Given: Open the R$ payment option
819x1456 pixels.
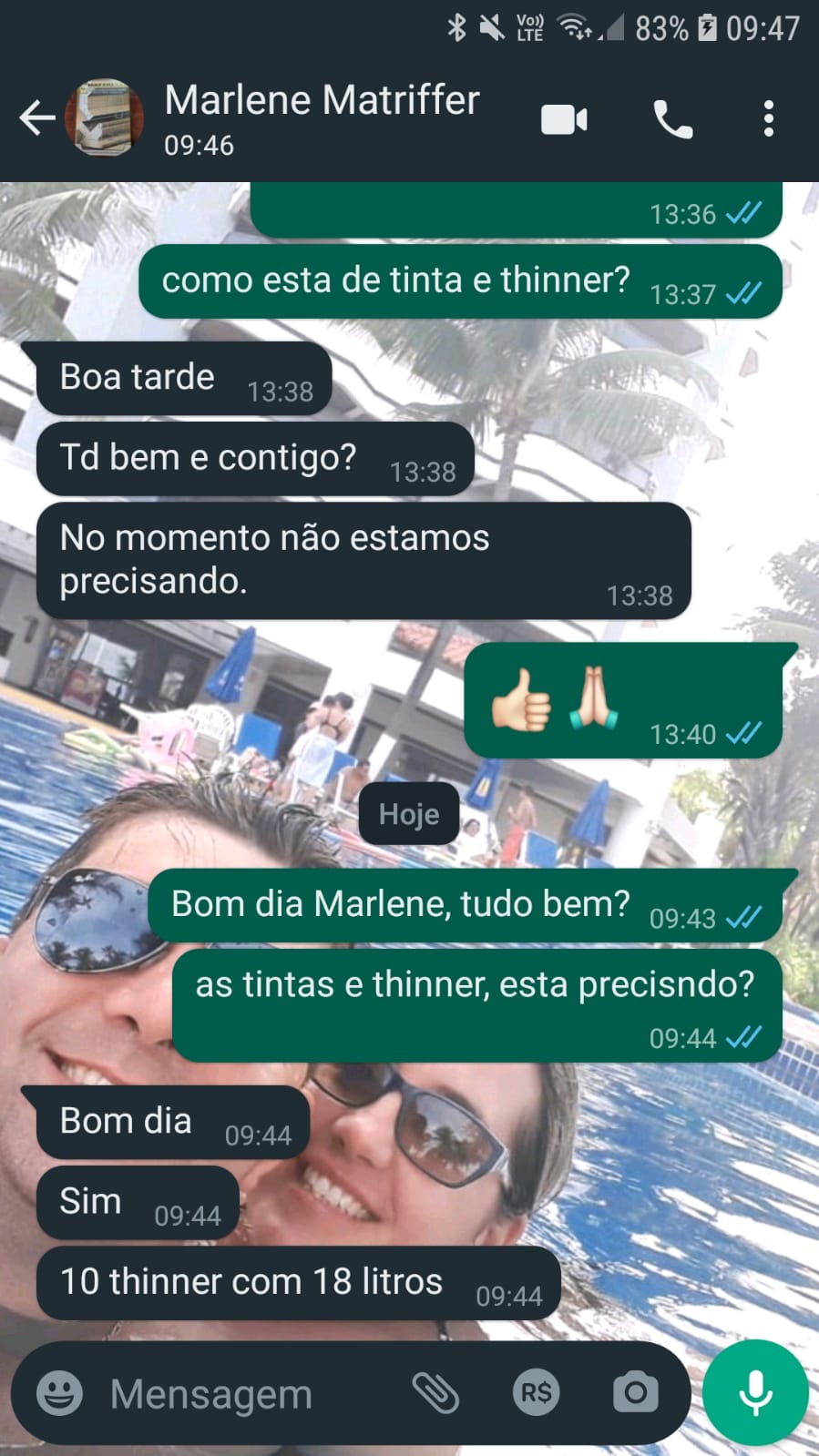Looking at the screenshot, I should (536, 1393).
